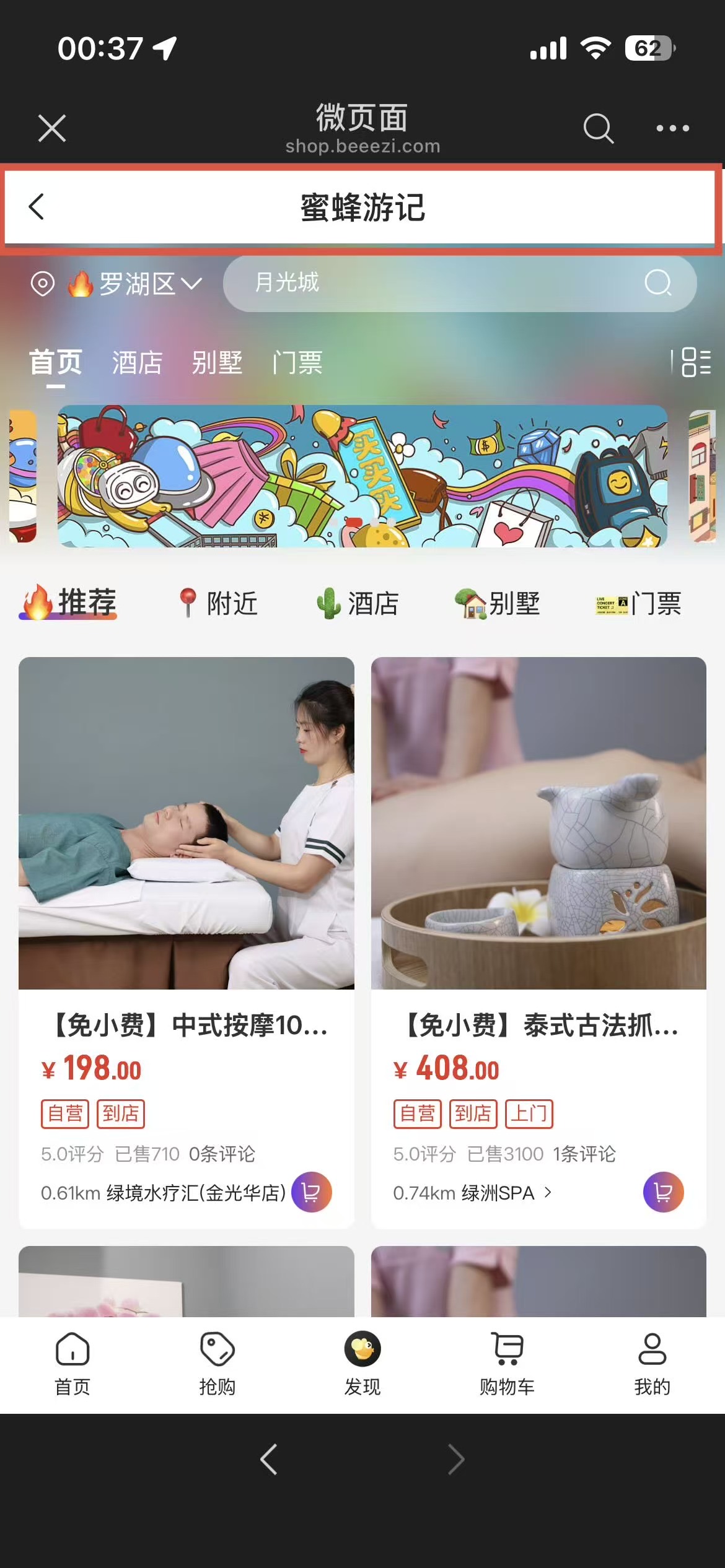Switch to the 酒店 top tab
The image size is (725, 1568).
coord(137,363)
